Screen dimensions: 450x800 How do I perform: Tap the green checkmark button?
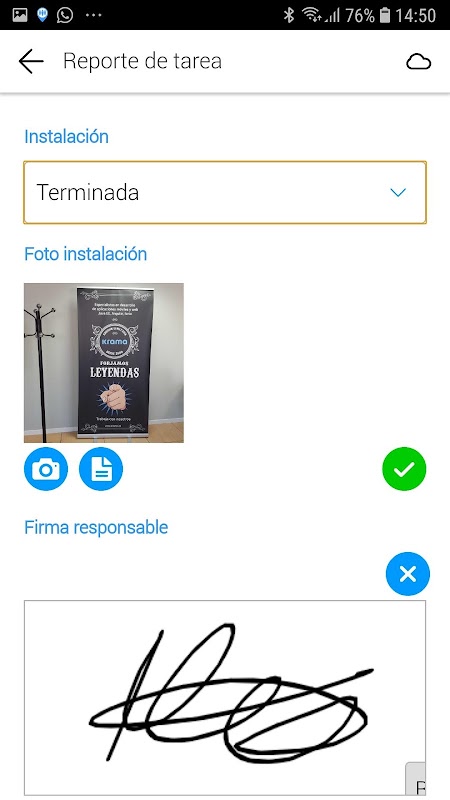(x=404, y=469)
